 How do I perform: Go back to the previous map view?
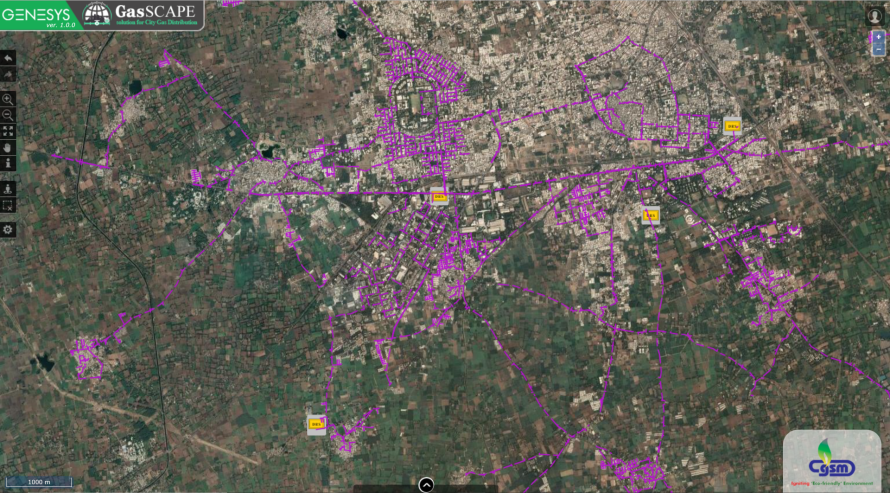(x=8, y=58)
